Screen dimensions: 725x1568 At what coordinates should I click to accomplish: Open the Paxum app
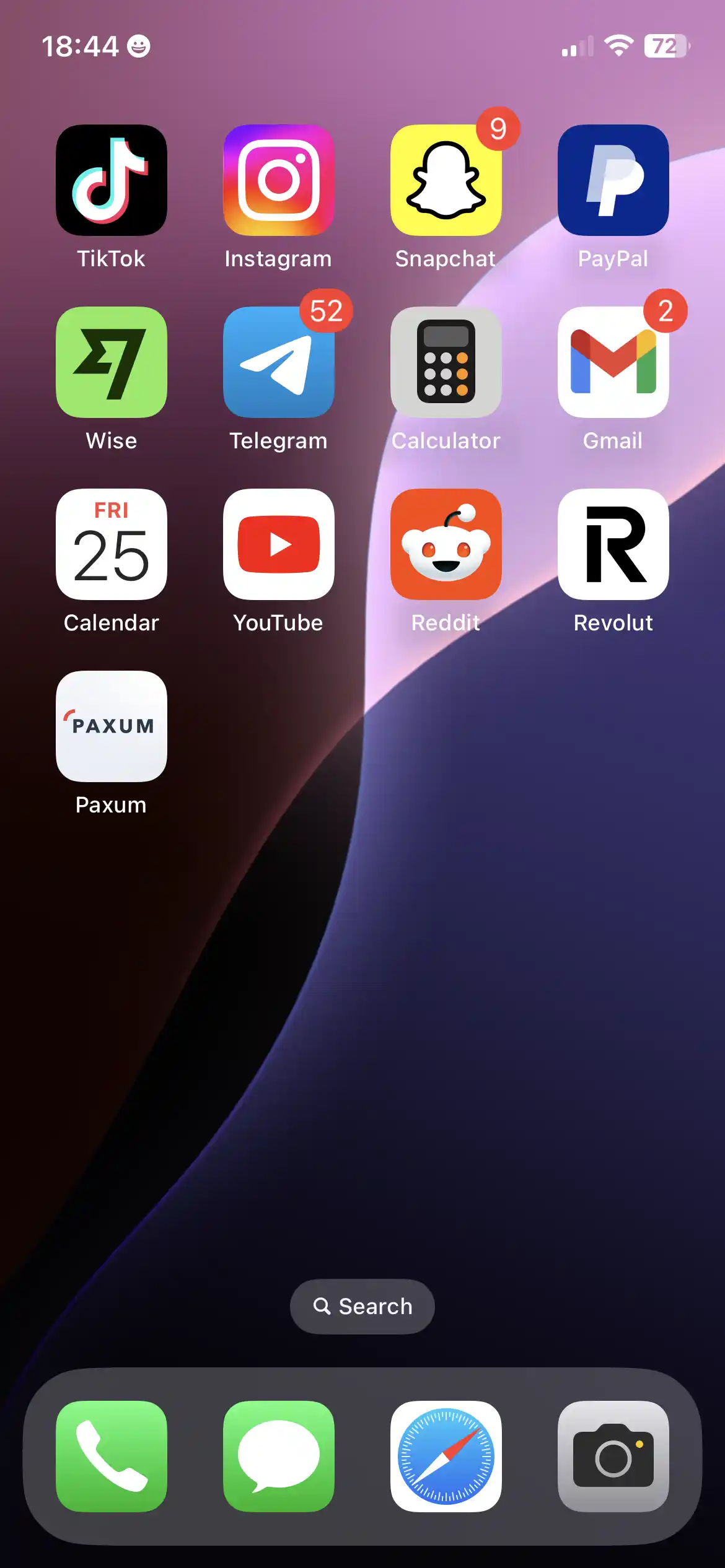point(112,726)
